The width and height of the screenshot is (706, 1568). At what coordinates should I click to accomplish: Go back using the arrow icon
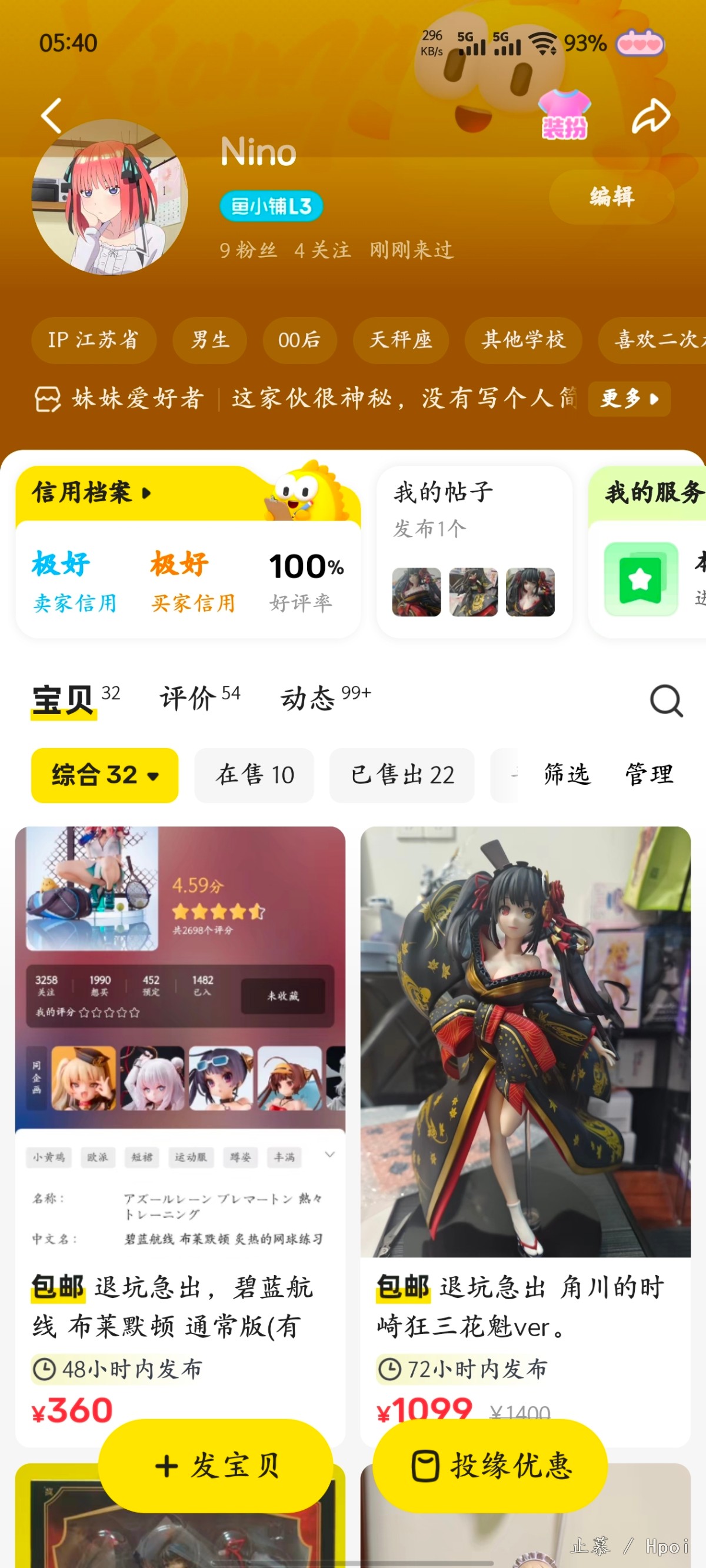(x=52, y=116)
